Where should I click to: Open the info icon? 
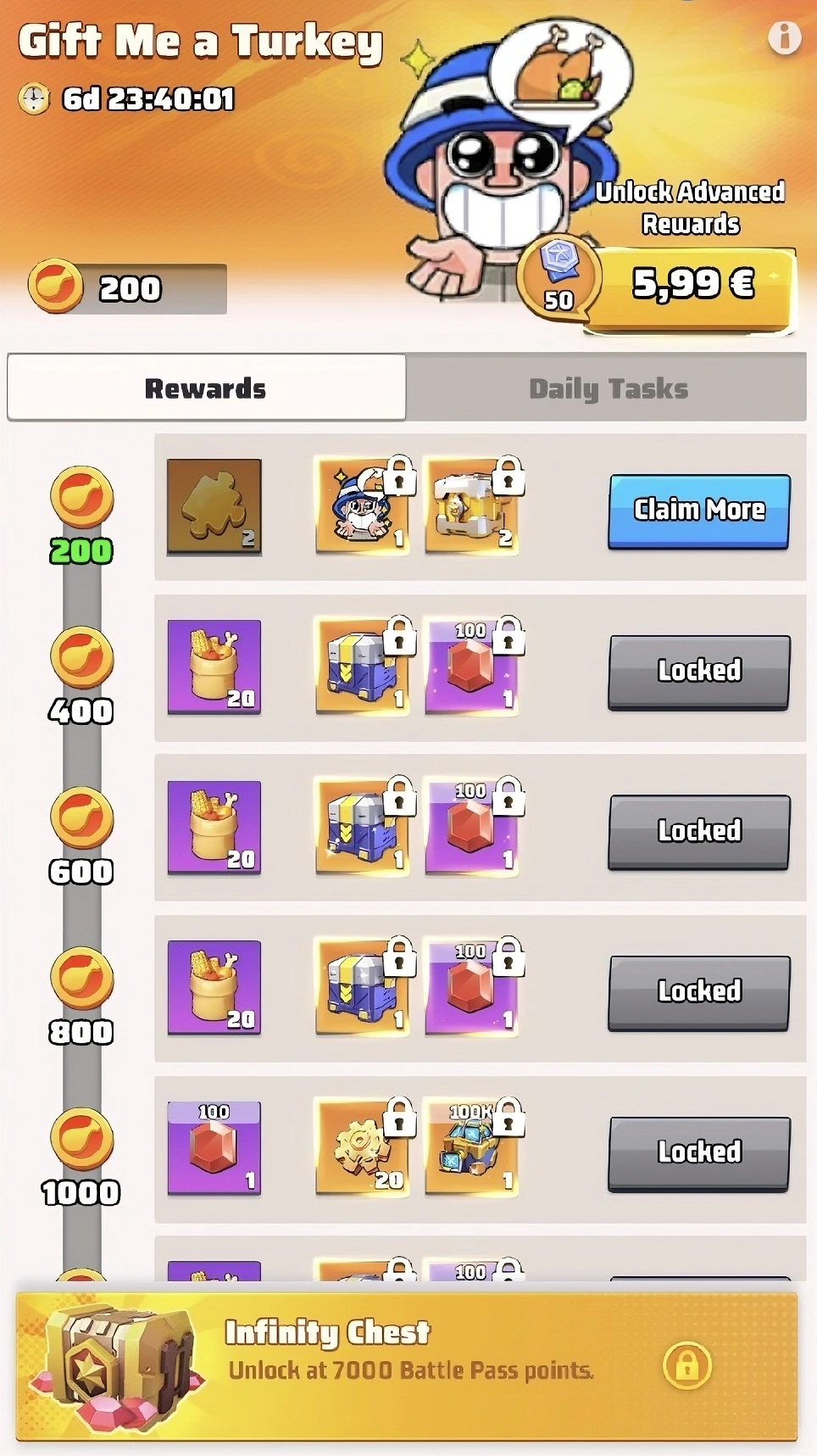pos(784,37)
